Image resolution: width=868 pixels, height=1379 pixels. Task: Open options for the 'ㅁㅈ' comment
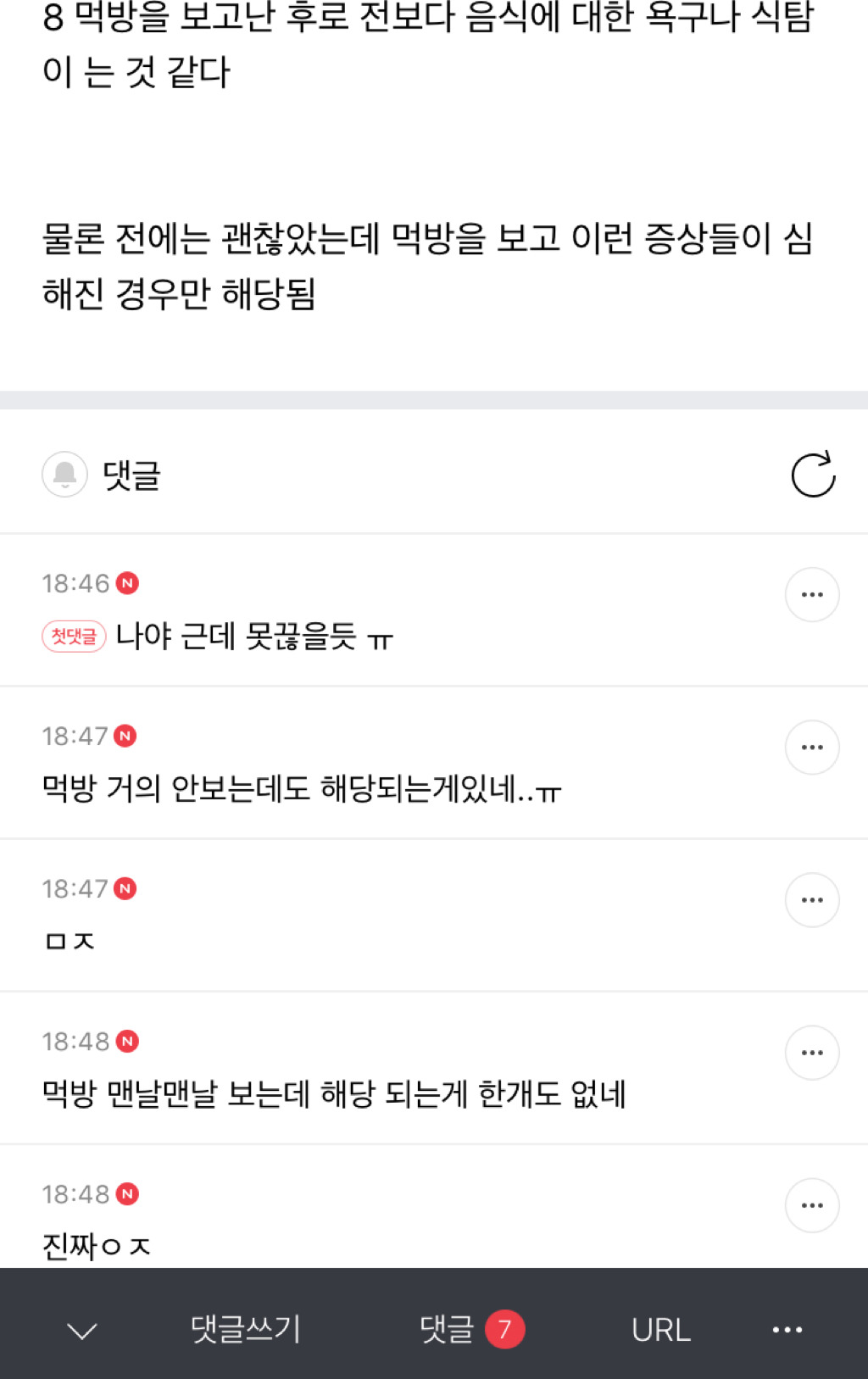click(812, 900)
